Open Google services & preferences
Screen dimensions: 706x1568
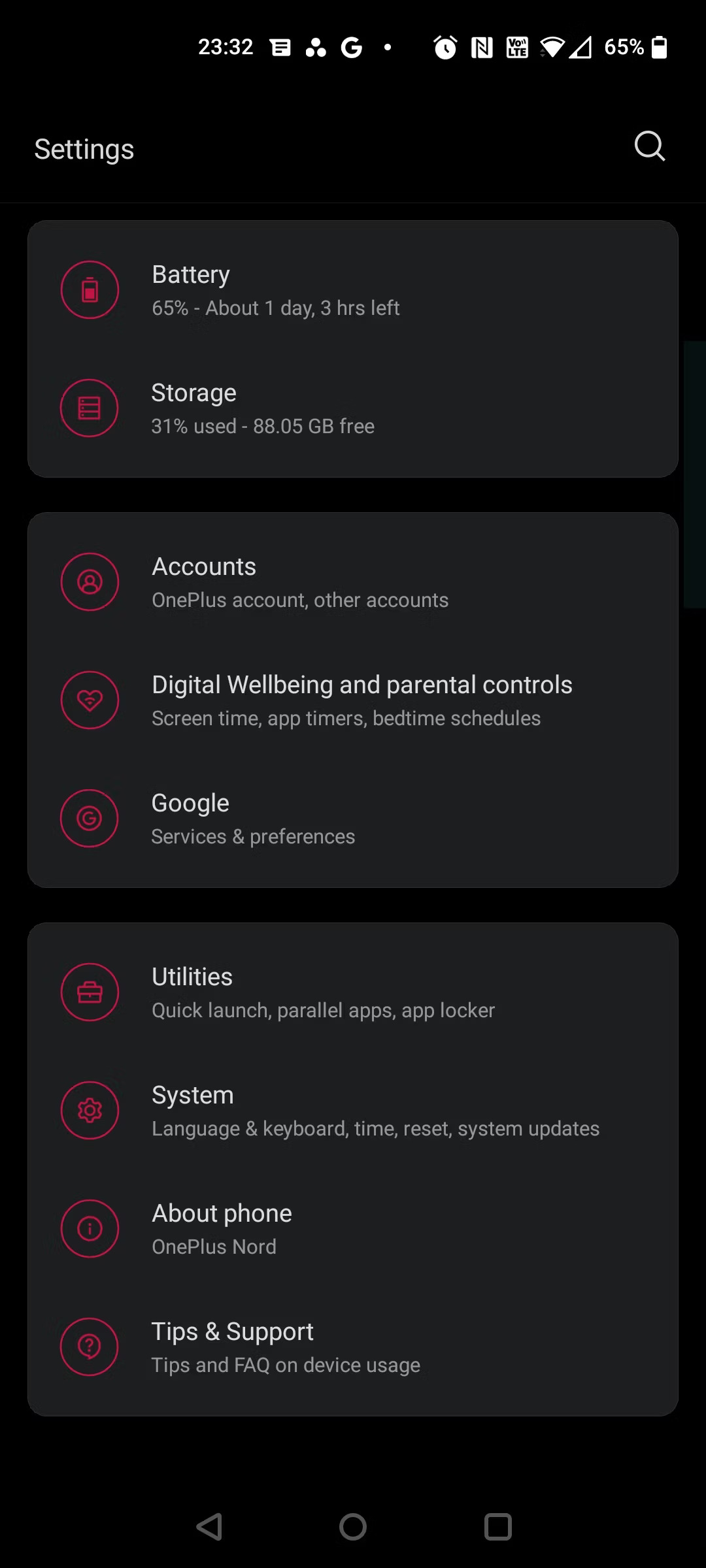[353, 819]
